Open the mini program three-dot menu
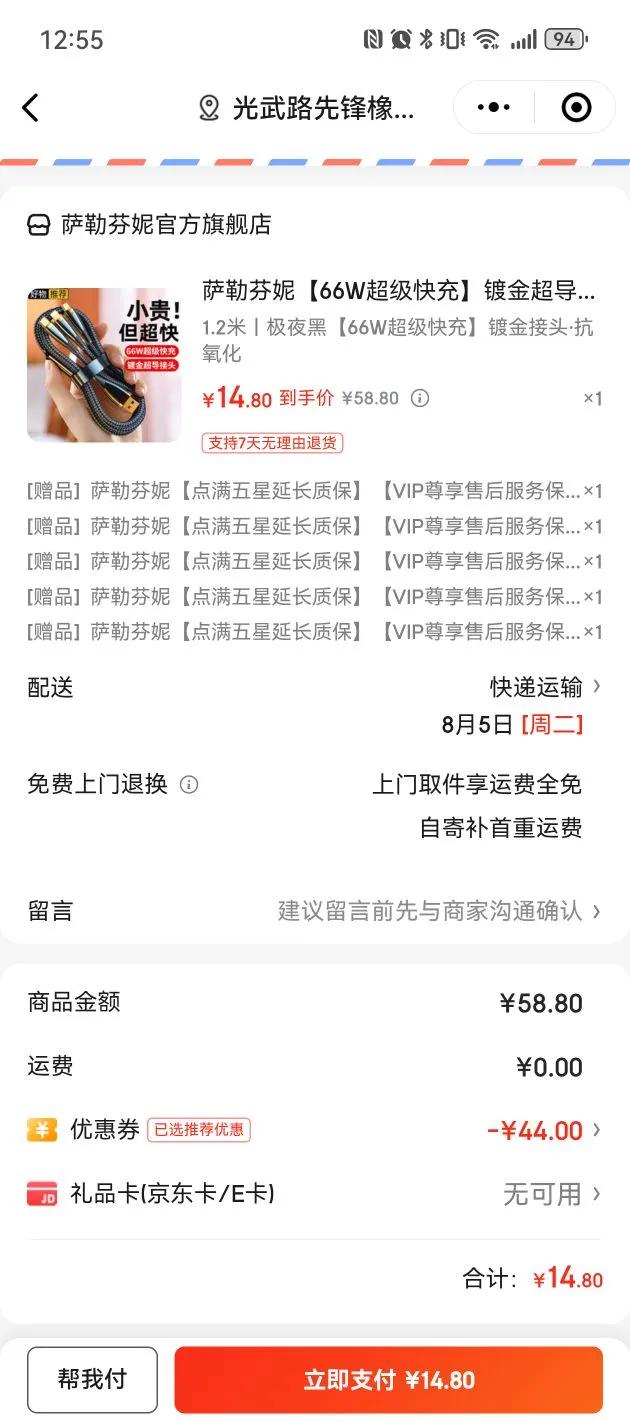Screen dimensions: 630x1422 pyautogui.click(x=494, y=108)
